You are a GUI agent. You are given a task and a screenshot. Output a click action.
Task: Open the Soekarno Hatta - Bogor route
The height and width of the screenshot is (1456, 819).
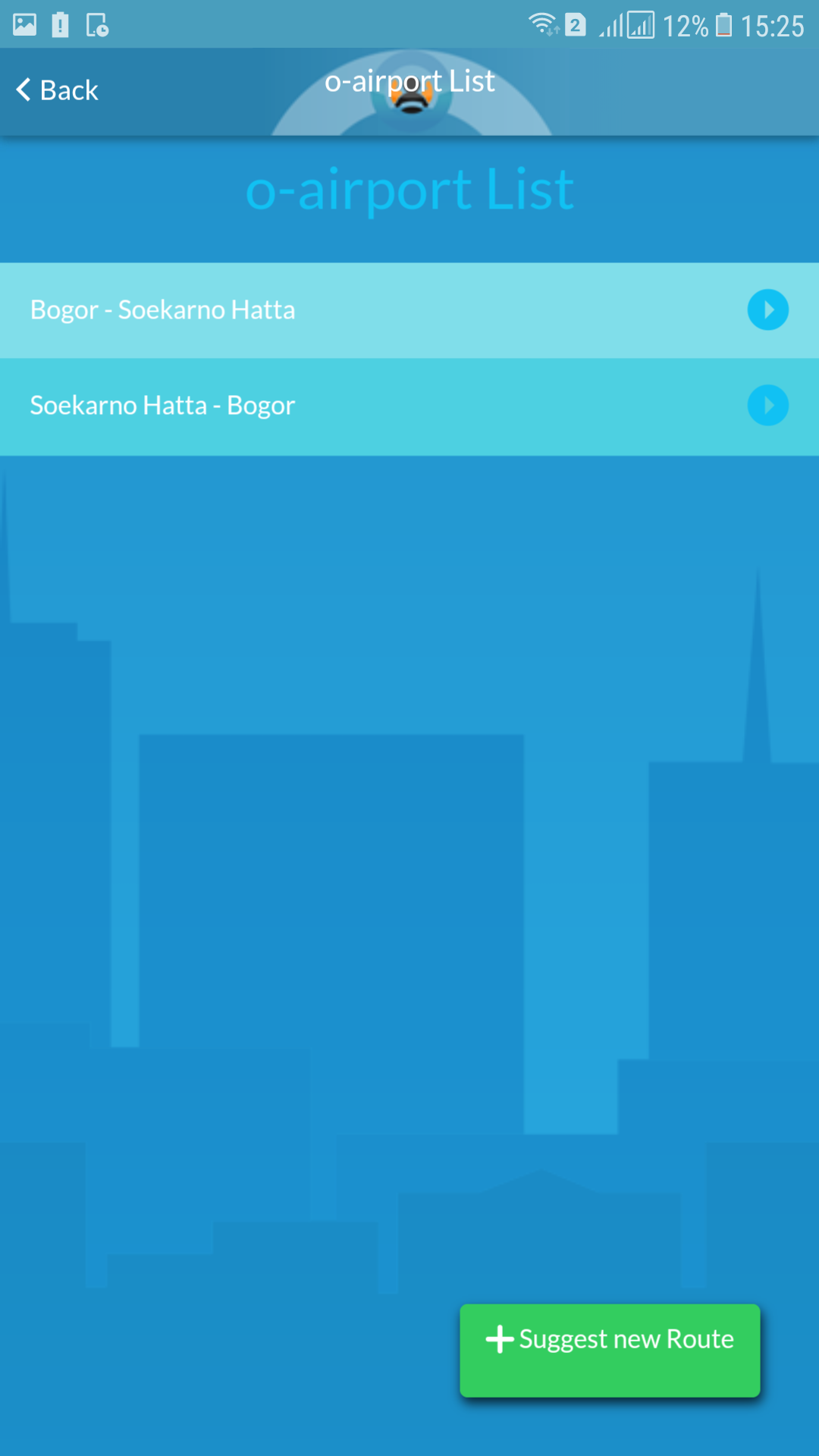408,406
